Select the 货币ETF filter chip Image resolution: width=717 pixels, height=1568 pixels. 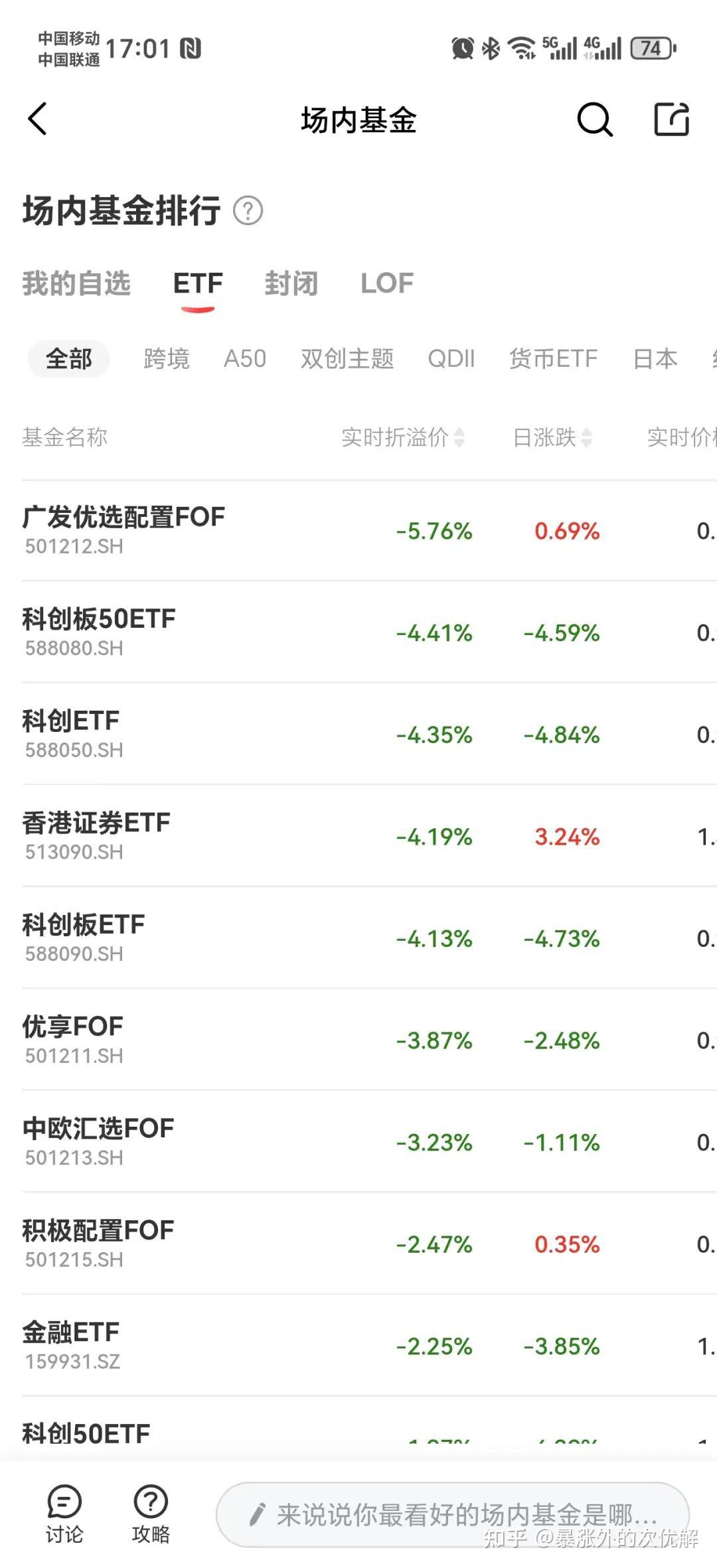tap(554, 359)
